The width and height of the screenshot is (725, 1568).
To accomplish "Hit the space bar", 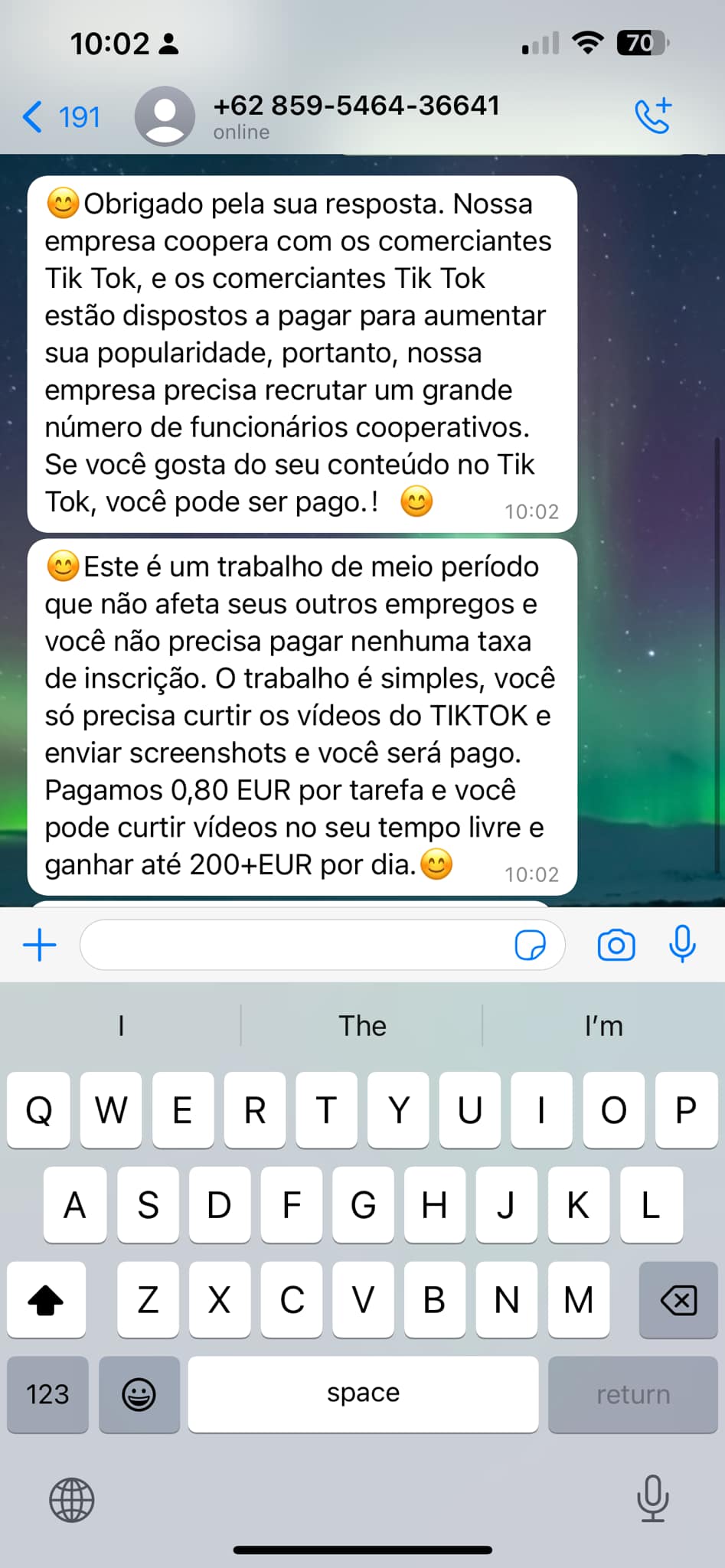I will [x=363, y=1394].
